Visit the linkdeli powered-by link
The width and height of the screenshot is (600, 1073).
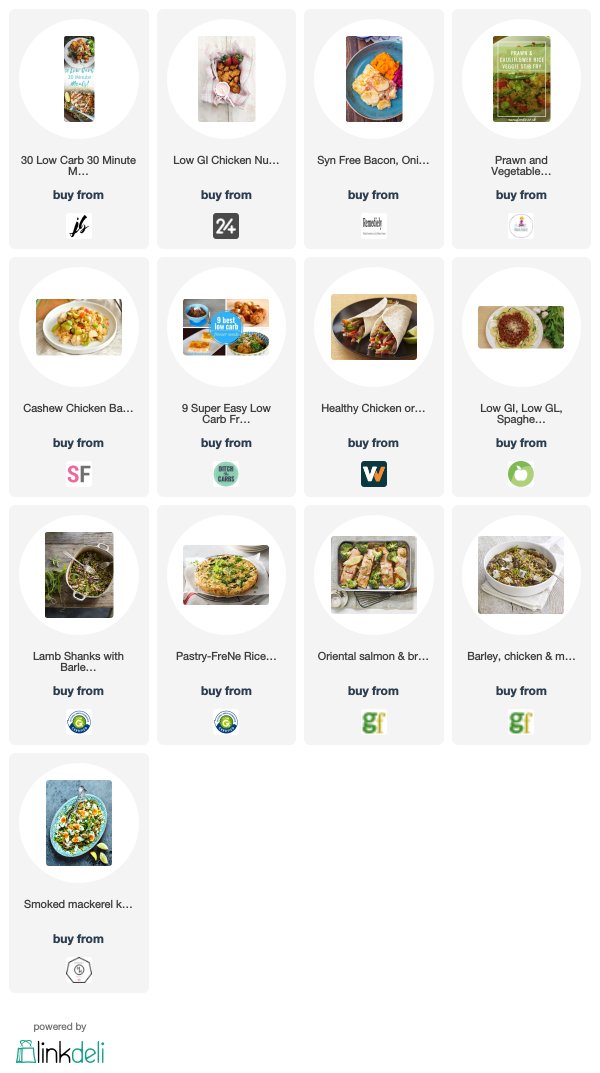coord(60,1050)
